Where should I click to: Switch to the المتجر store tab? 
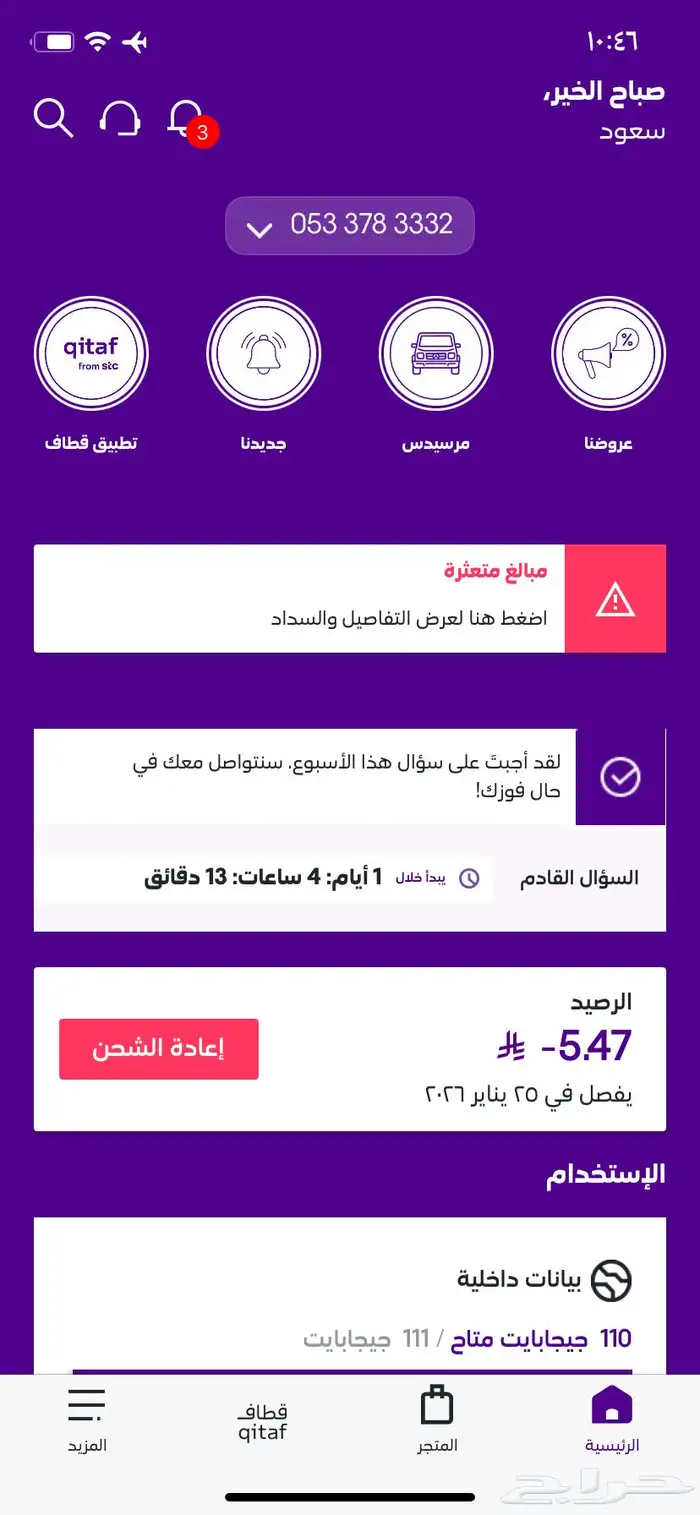[x=437, y=1419]
